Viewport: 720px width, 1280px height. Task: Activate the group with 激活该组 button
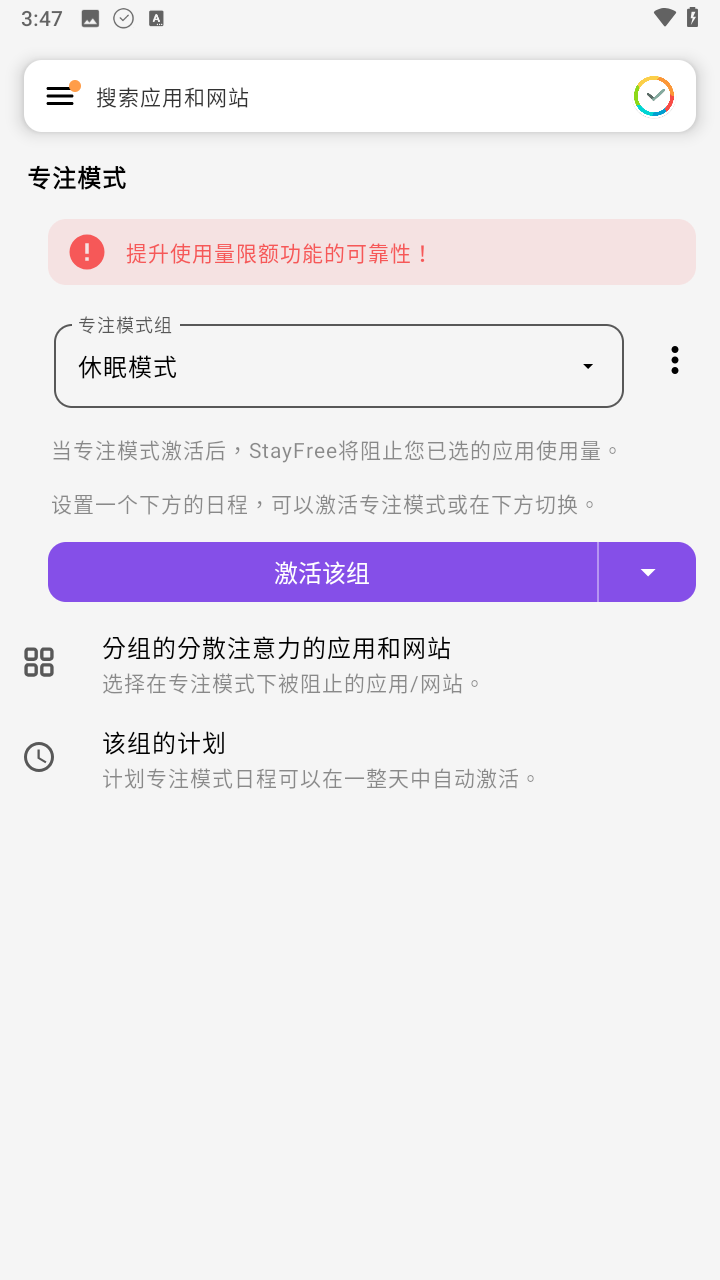[322, 573]
